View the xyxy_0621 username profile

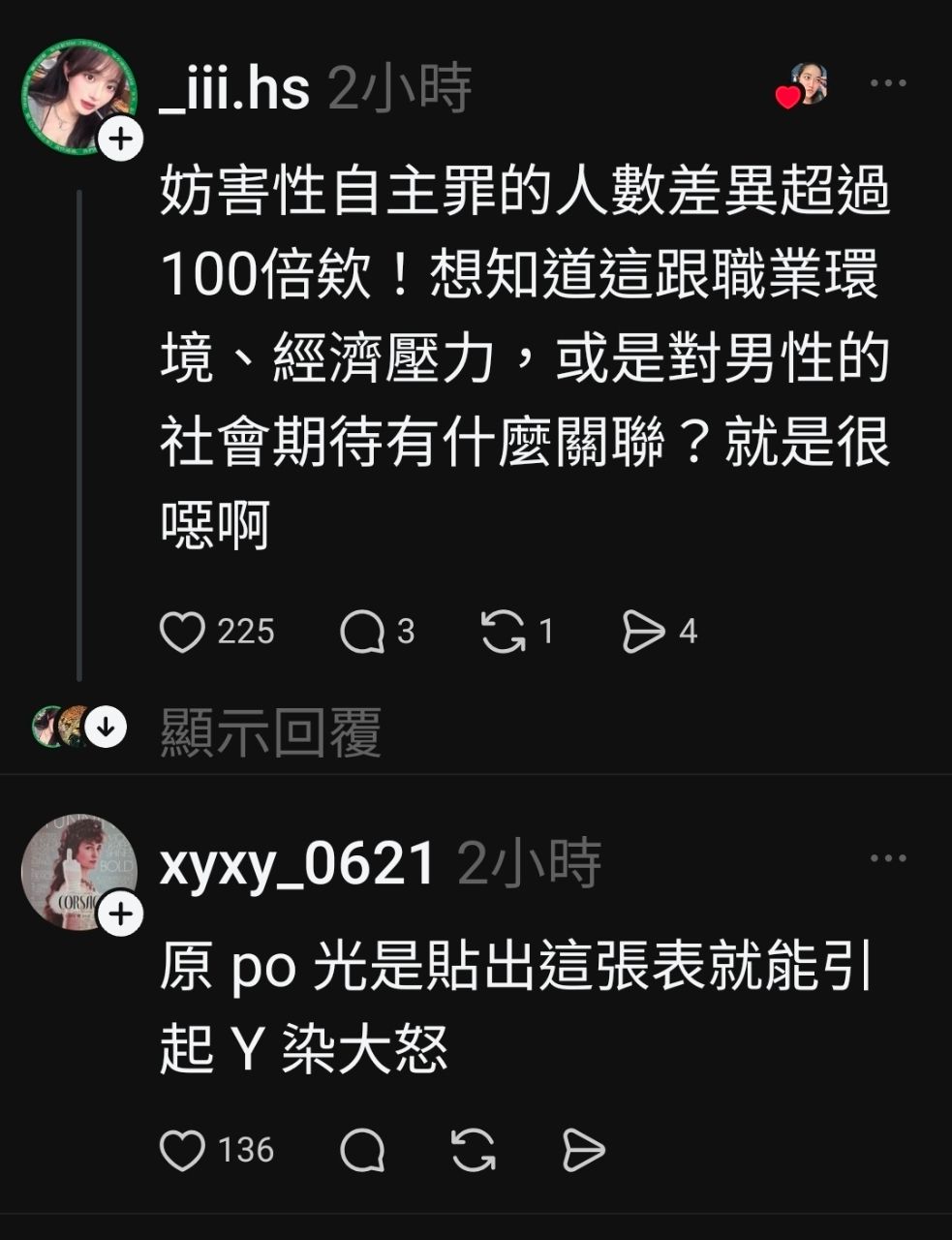pyautogui.click(x=296, y=863)
